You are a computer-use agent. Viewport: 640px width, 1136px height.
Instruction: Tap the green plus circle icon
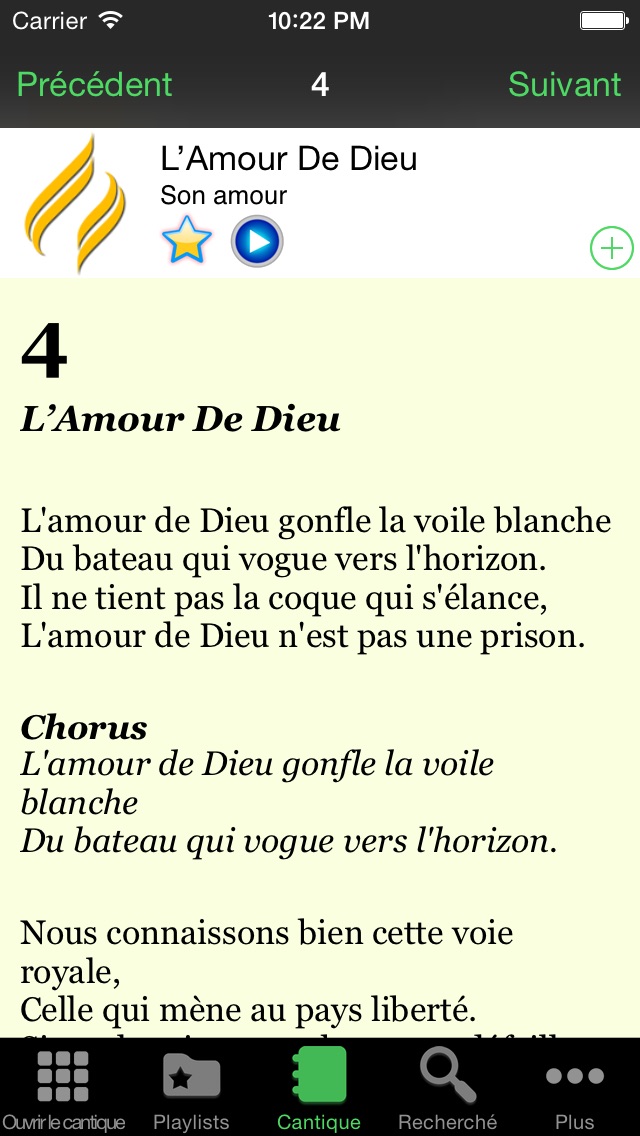(x=611, y=247)
